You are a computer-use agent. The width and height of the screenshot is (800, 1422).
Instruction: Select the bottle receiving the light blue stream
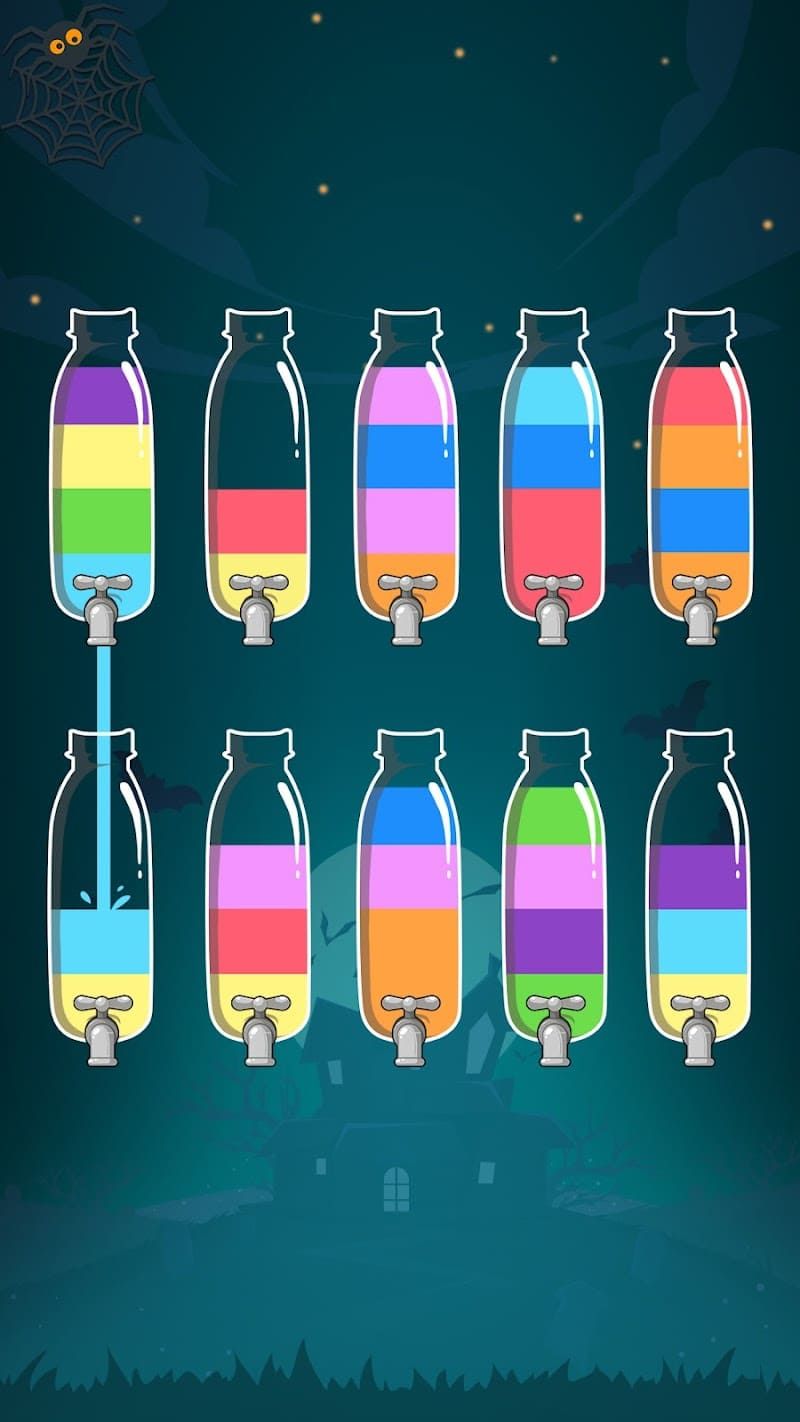(x=101, y=890)
